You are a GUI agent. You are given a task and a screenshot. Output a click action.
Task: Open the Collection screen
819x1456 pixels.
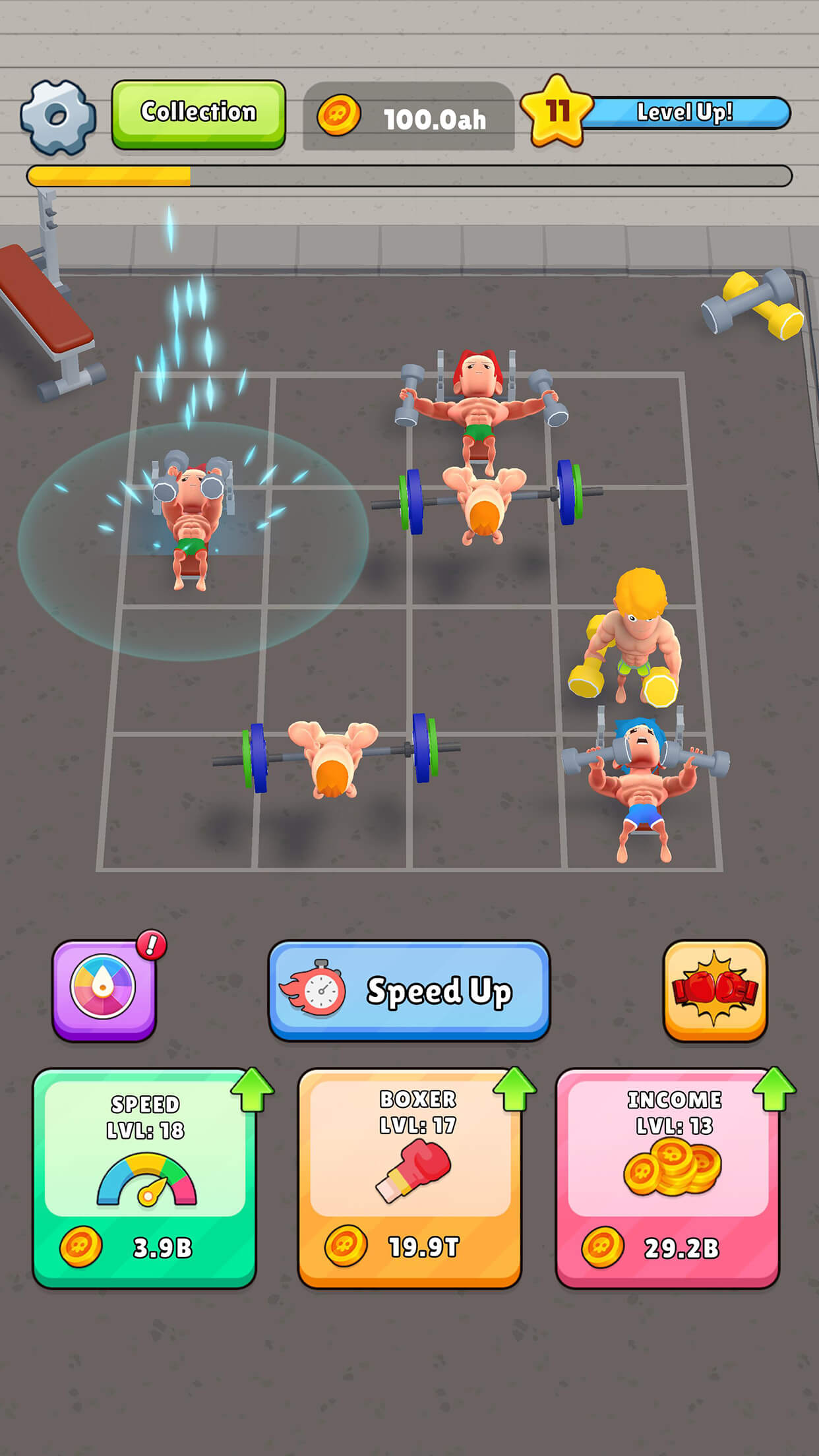pyautogui.click(x=198, y=113)
